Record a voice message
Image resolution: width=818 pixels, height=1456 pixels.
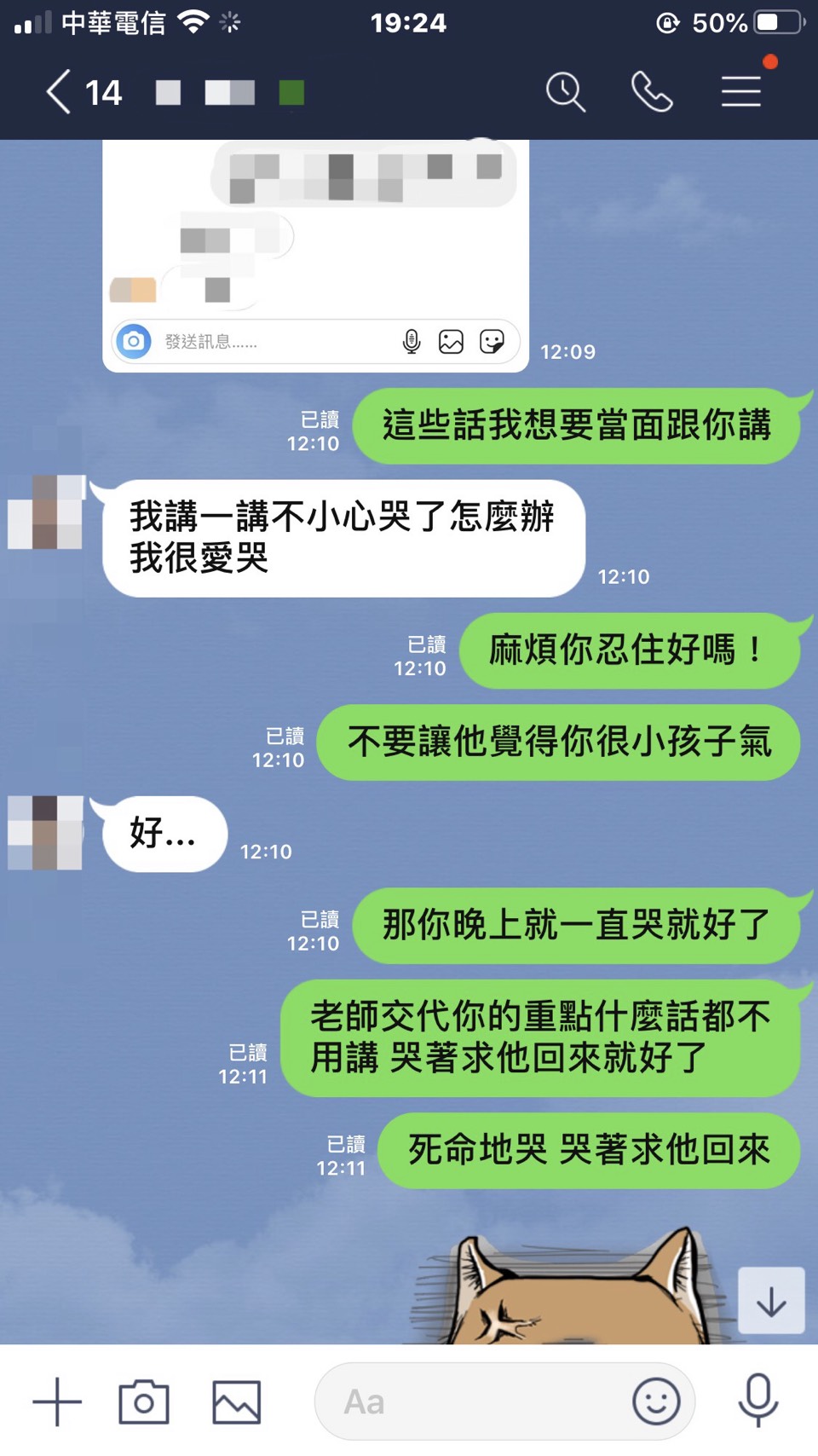click(x=758, y=1401)
